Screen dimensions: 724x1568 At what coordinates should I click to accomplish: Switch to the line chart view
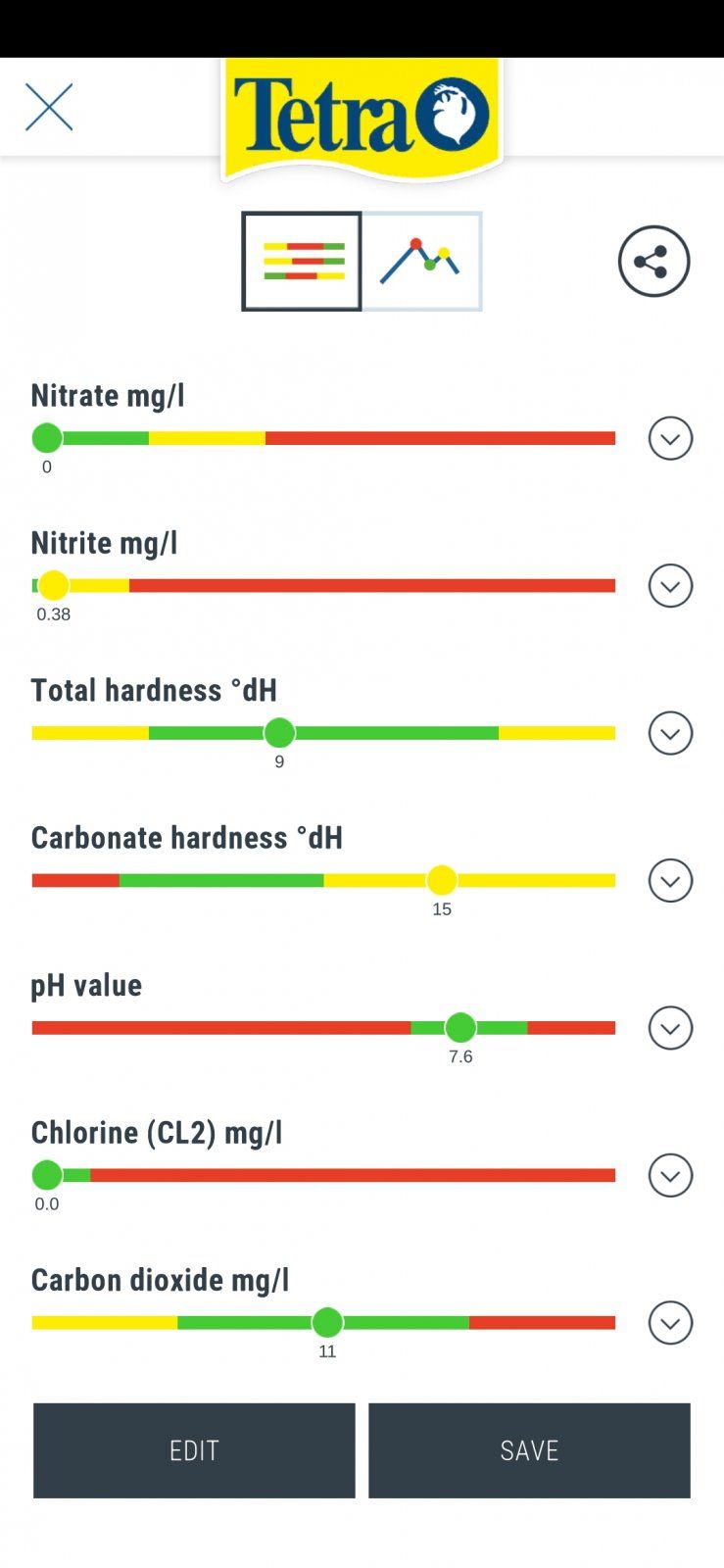[x=422, y=262]
